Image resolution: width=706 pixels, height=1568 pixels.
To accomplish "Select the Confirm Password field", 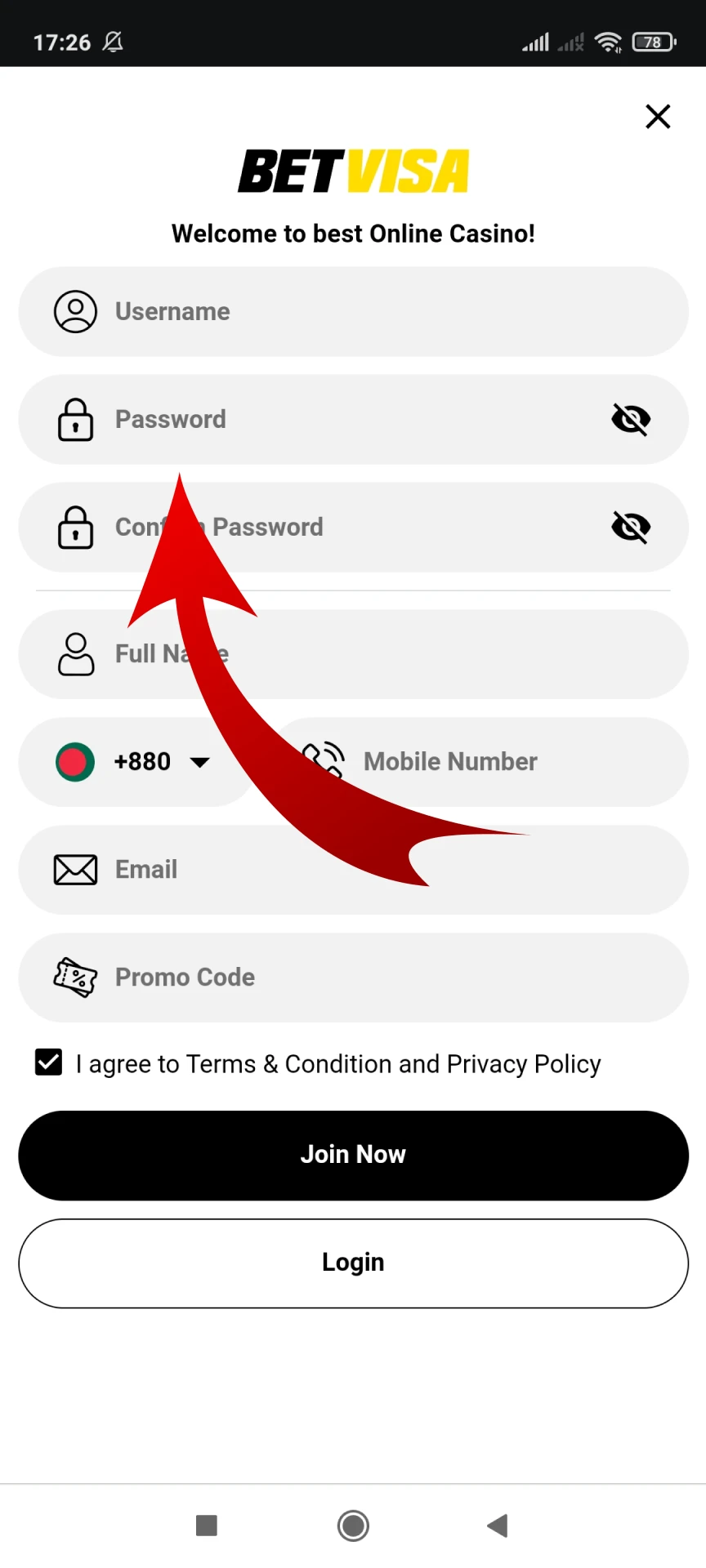I will click(409, 528).
